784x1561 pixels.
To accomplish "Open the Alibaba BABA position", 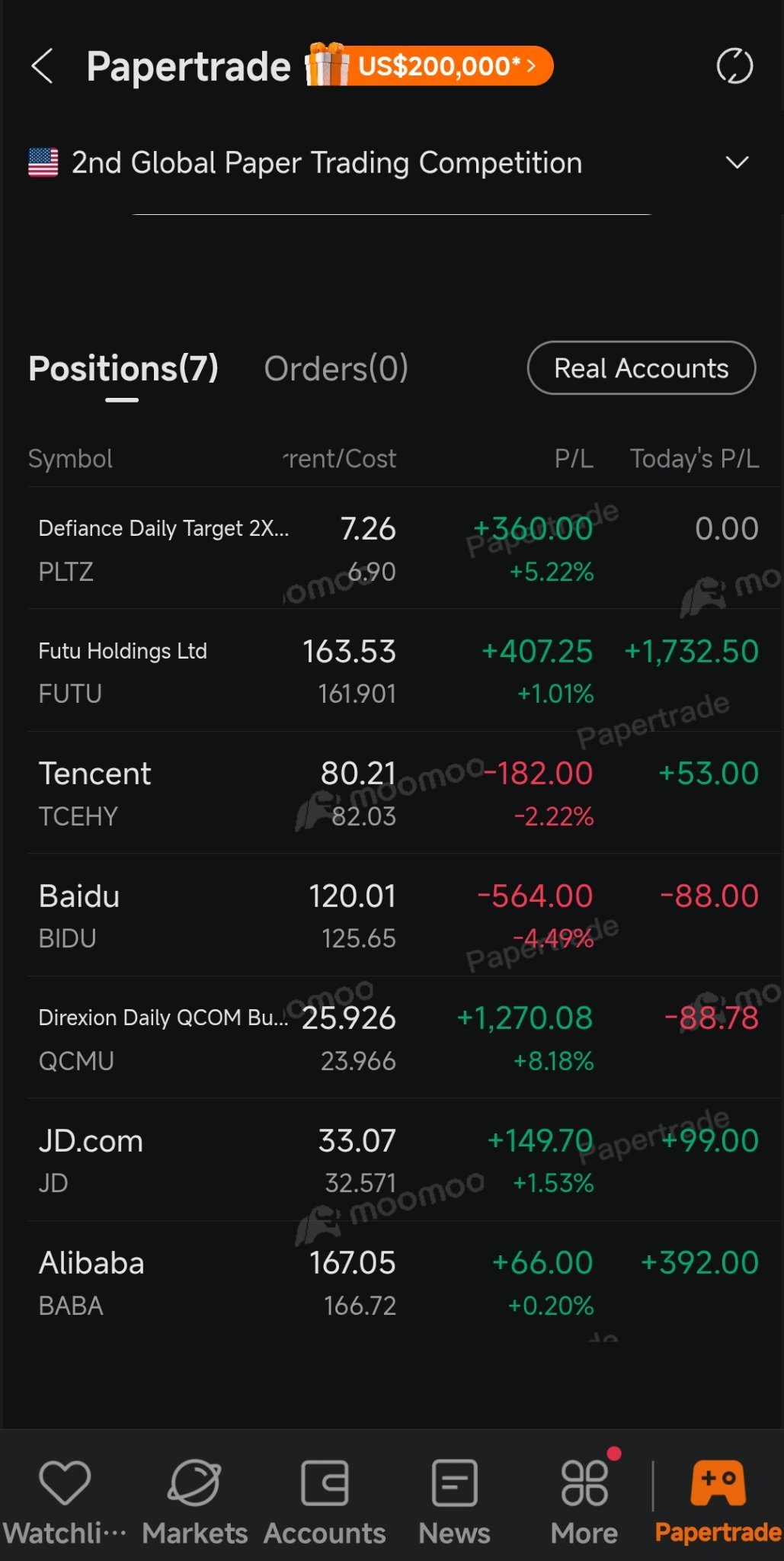I will pyautogui.click(x=393, y=1283).
